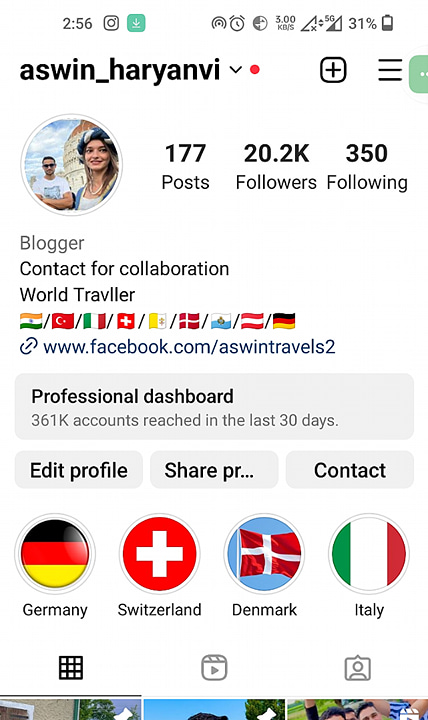The height and width of the screenshot is (720, 428).
Task: Create a new post with the plus icon
Action: [x=333, y=70]
